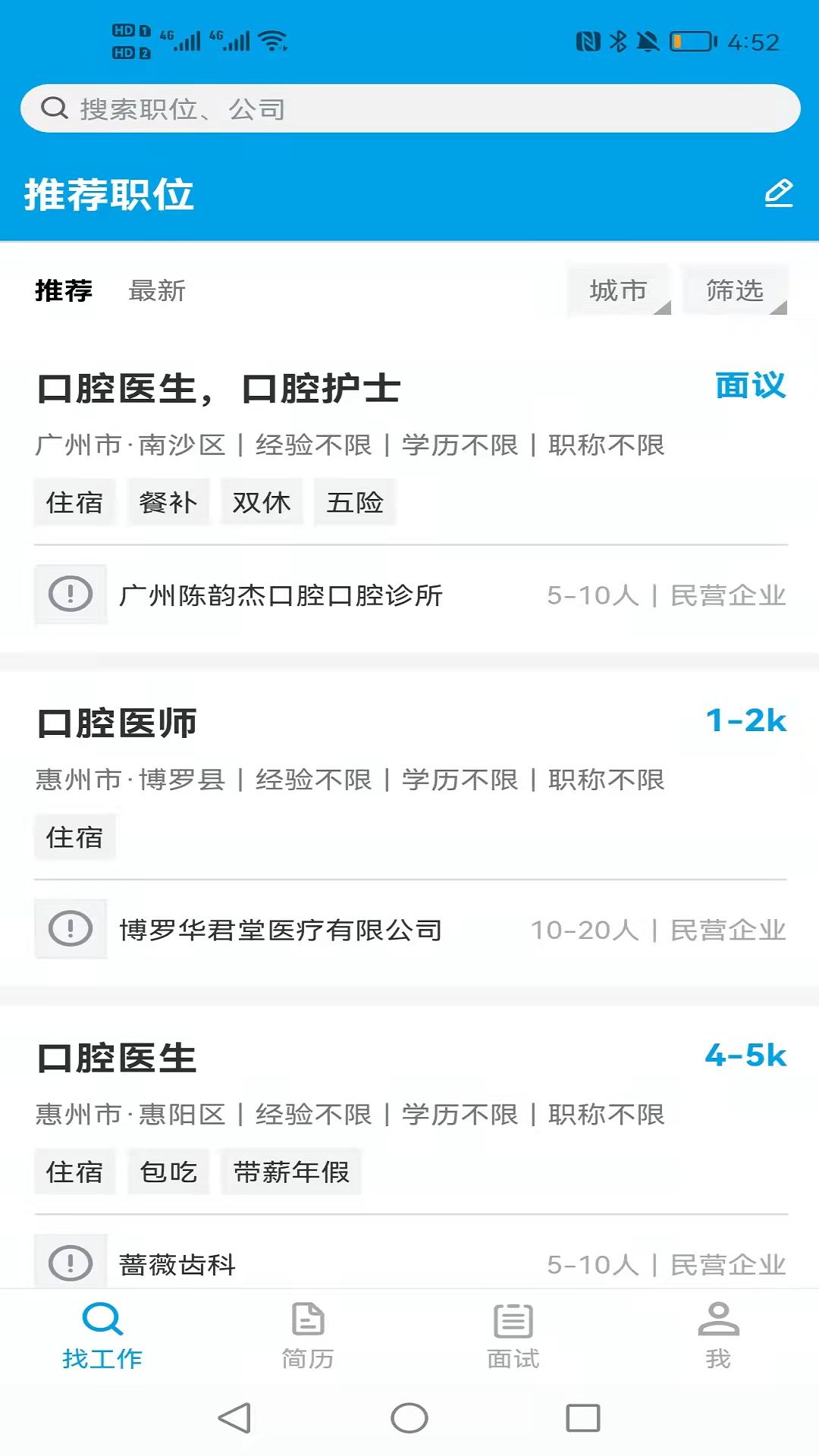Tap the 搜索职位、公司 search input field
The height and width of the screenshot is (1456, 819).
409,108
